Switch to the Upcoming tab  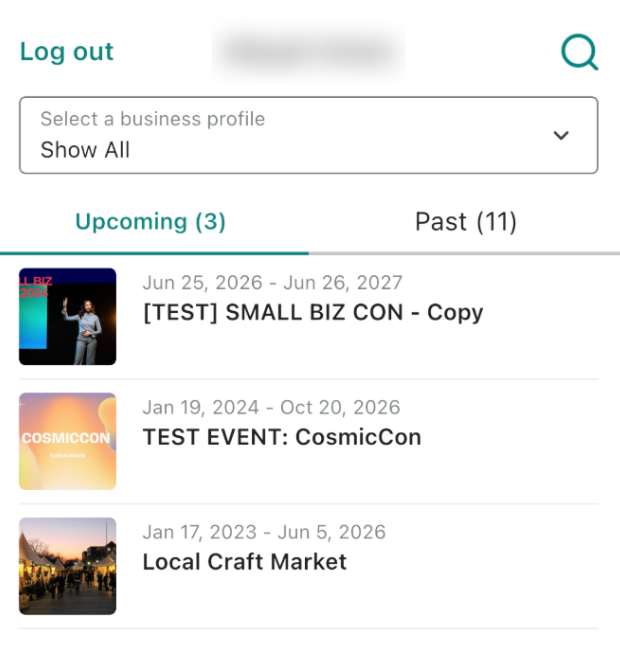[151, 222]
